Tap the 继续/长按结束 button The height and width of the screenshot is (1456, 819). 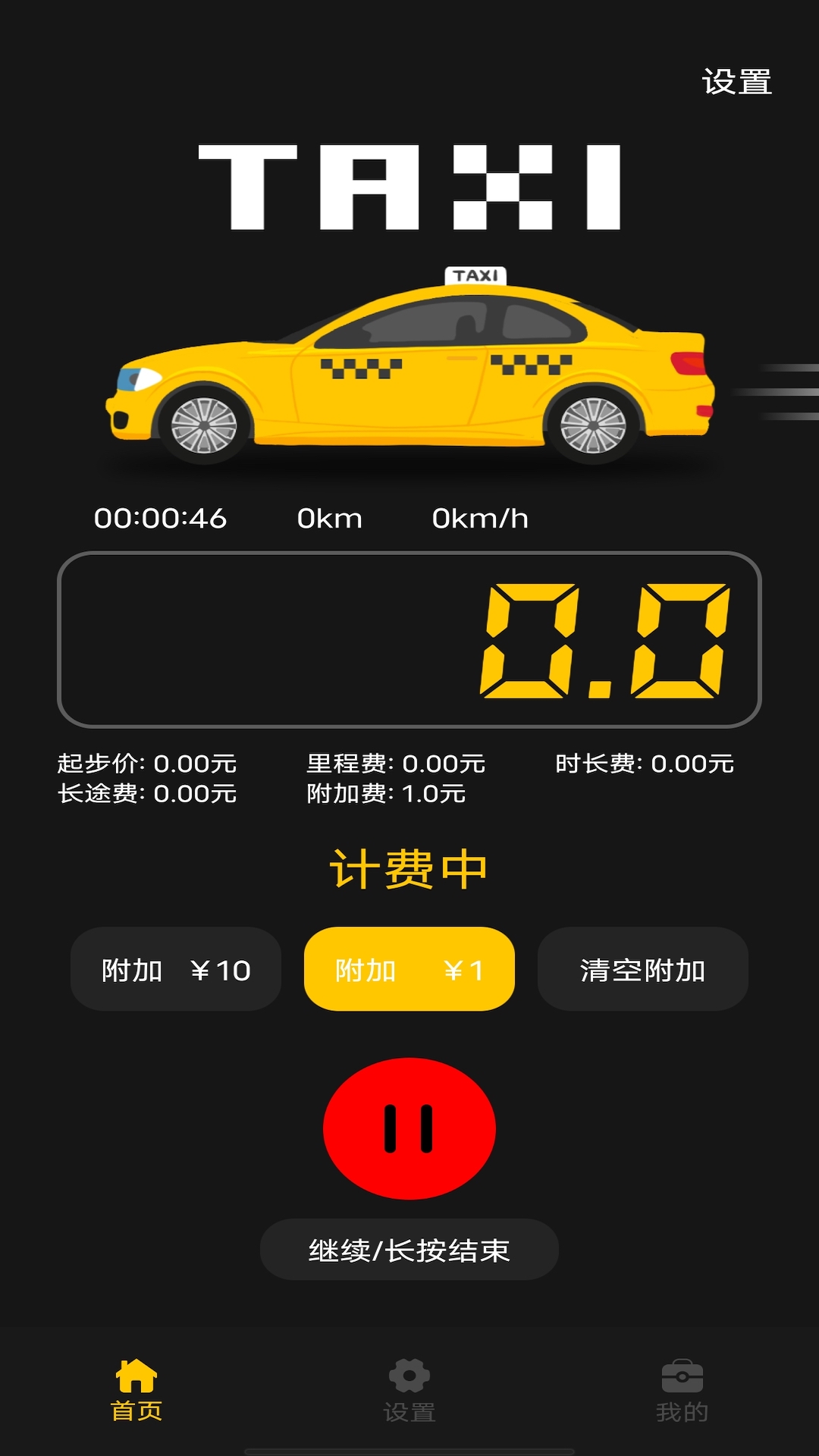coord(409,1250)
